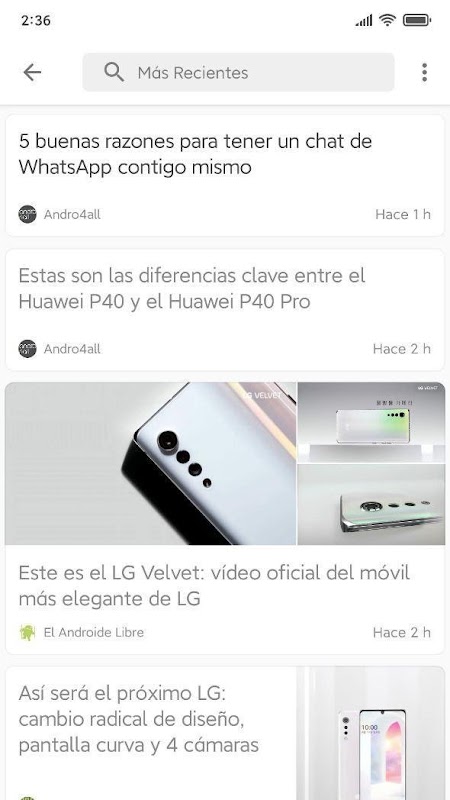Open the Huawei P40 differences article

225,310
